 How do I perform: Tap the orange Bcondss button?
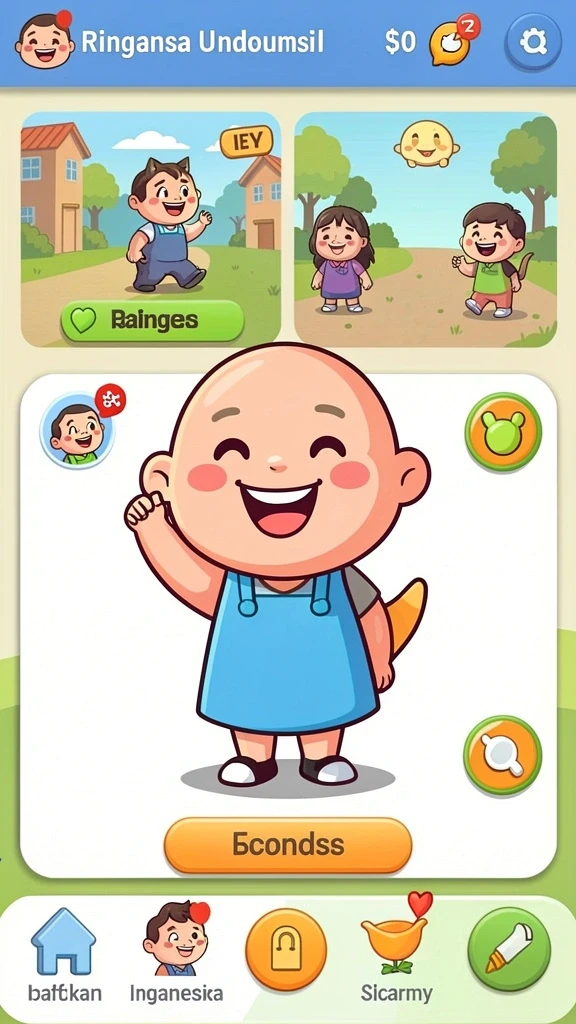pyautogui.click(x=288, y=845)
